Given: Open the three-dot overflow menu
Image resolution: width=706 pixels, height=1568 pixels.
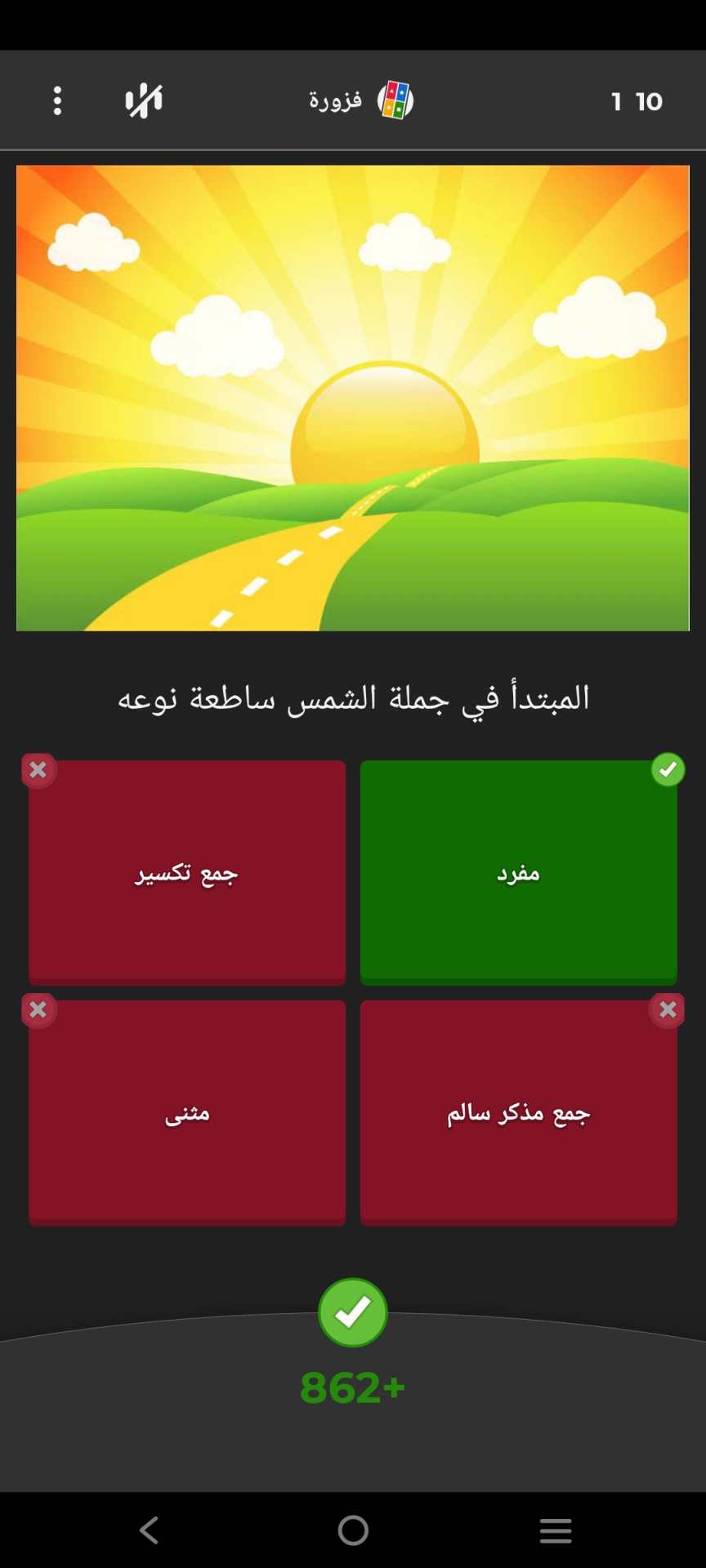Looking at the screenshot, I should pyautogui.click(x=57, y=100).
